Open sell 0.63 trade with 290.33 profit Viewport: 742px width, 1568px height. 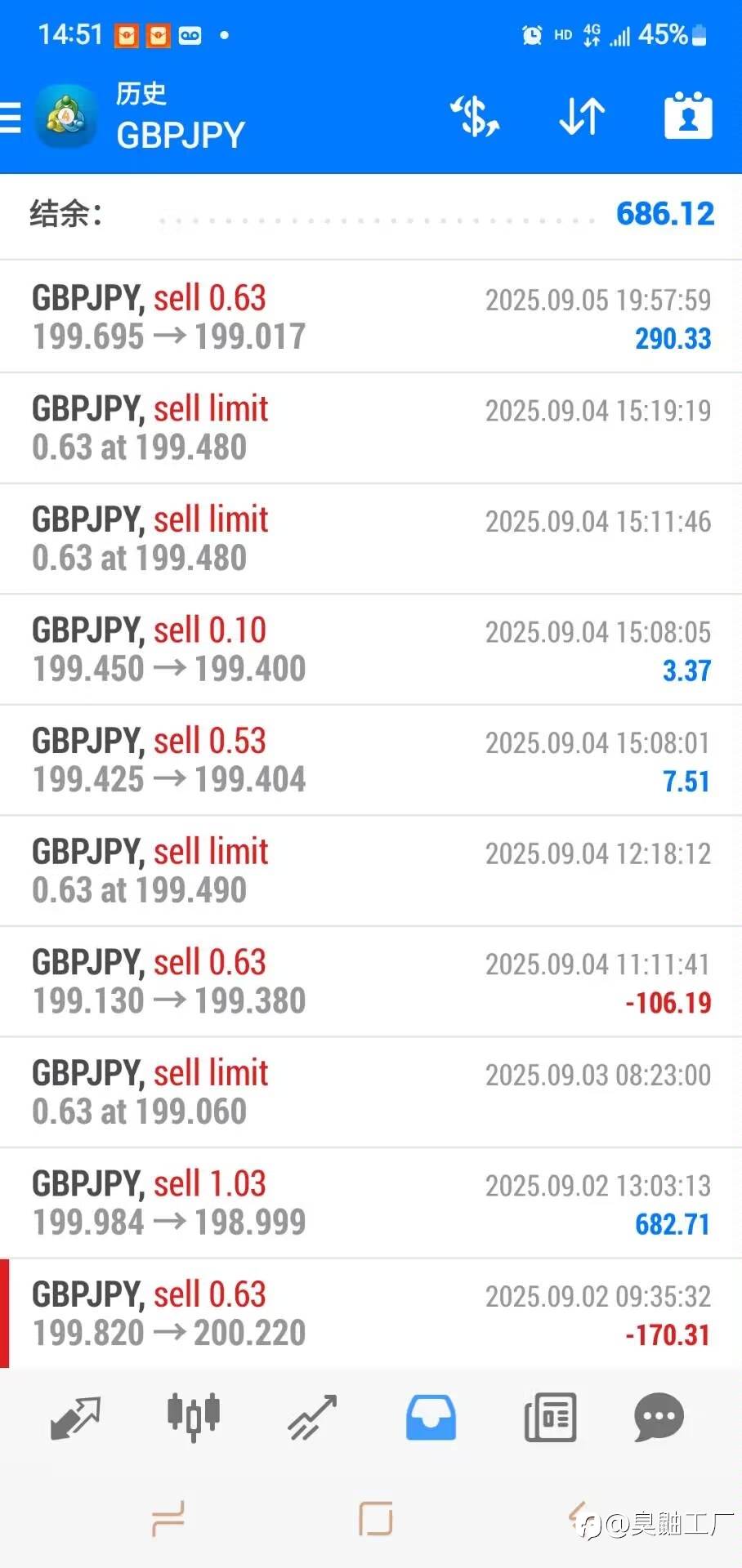pos(371,318)
